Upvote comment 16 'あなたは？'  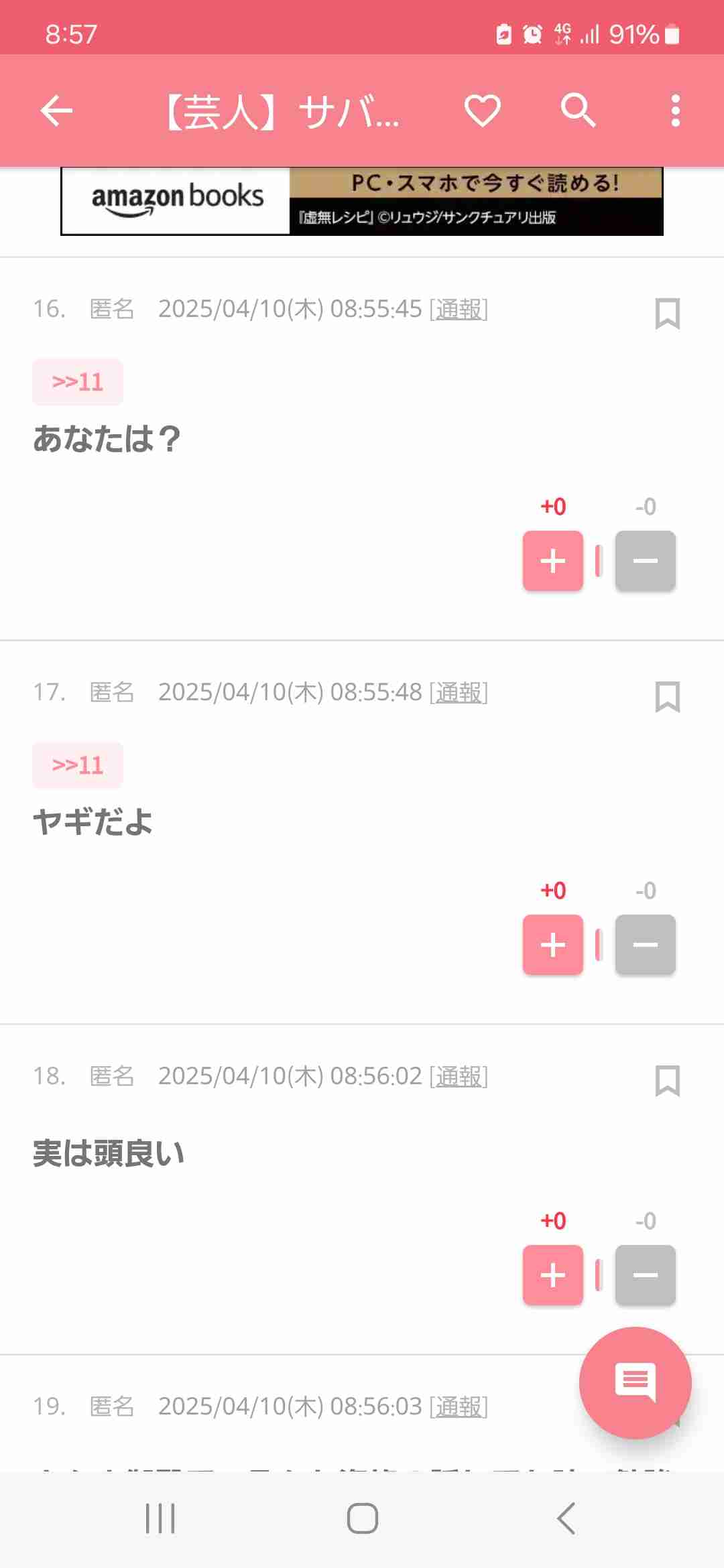553,561
